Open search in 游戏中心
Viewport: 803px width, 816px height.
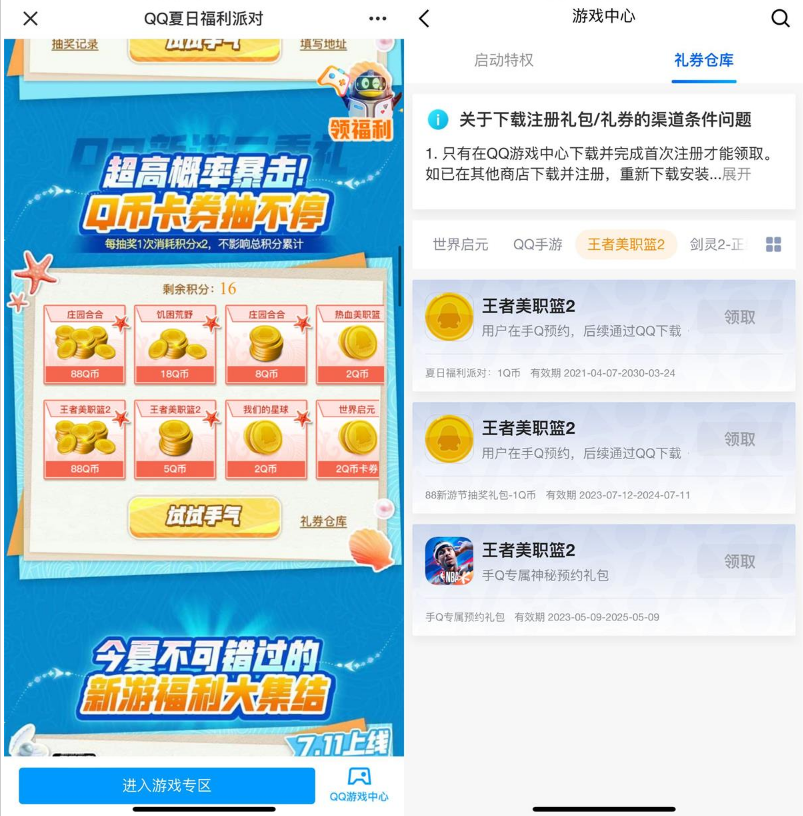point(780,18)
